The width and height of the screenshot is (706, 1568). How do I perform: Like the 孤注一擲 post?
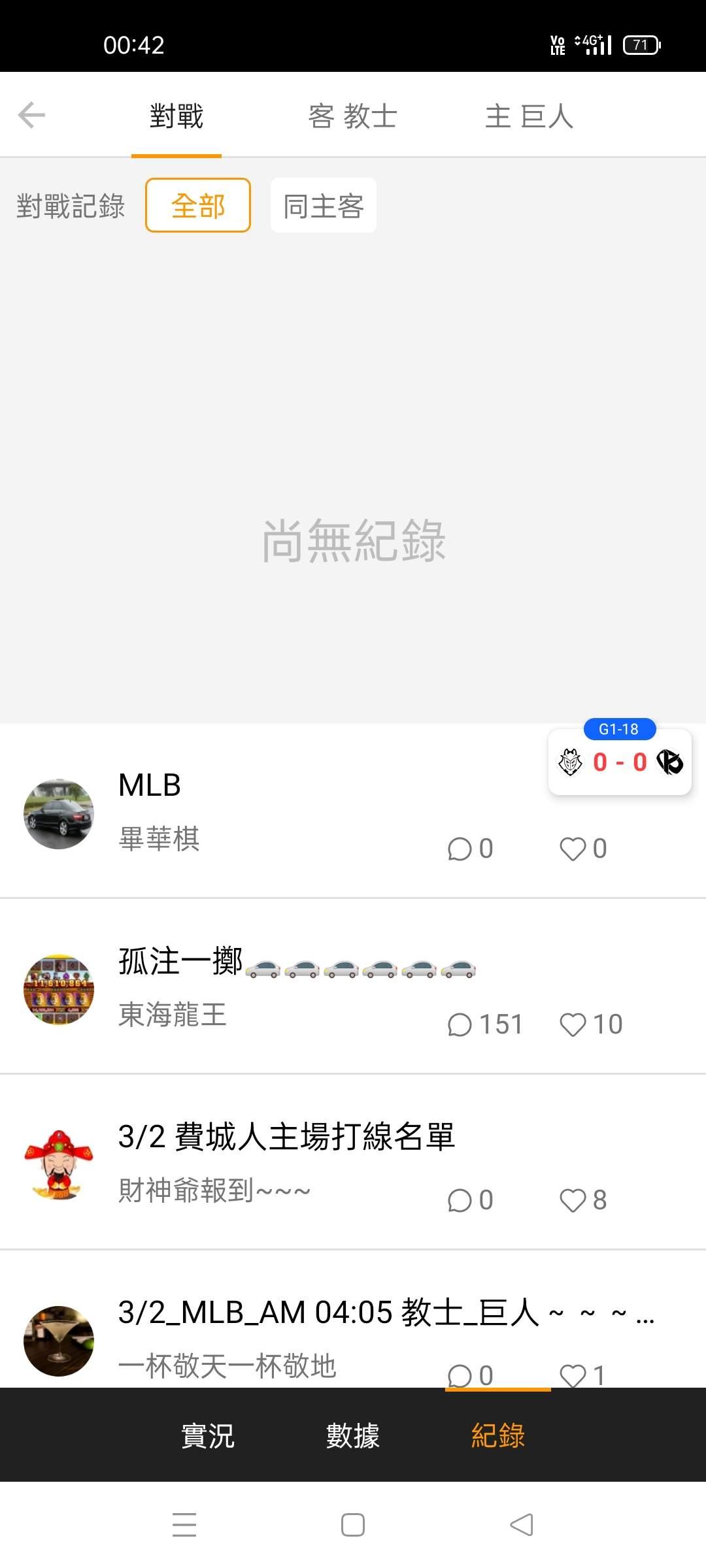point(573,1024)
